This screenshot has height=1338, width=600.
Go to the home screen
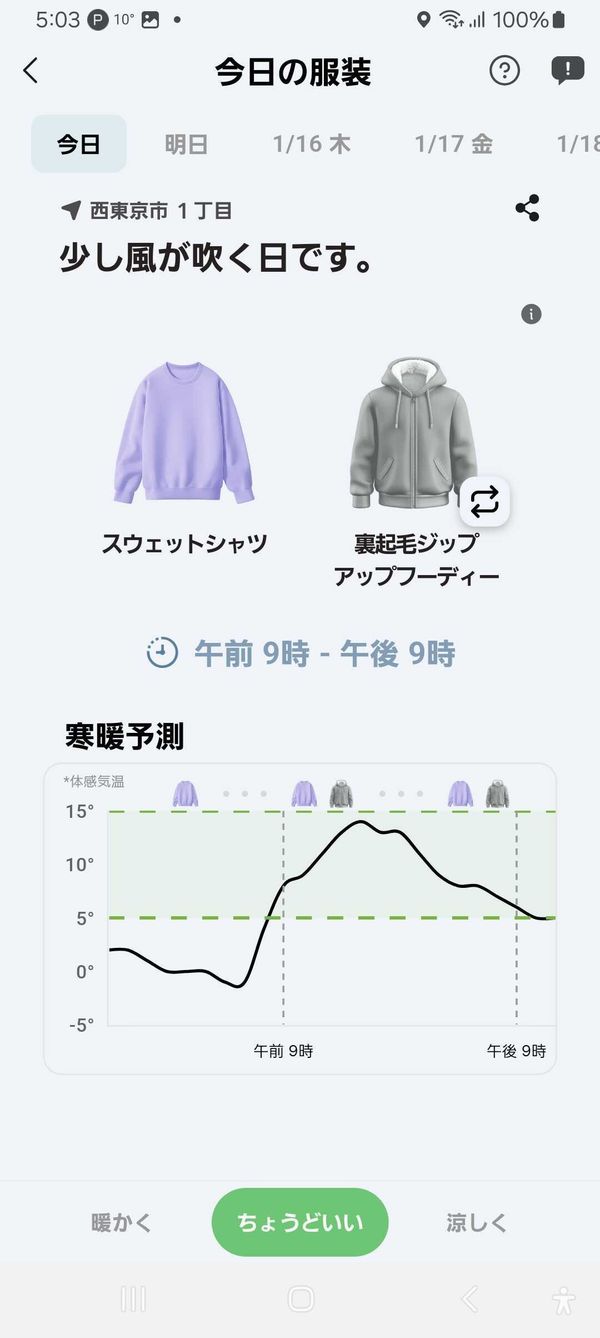(x=301, y=1299)
